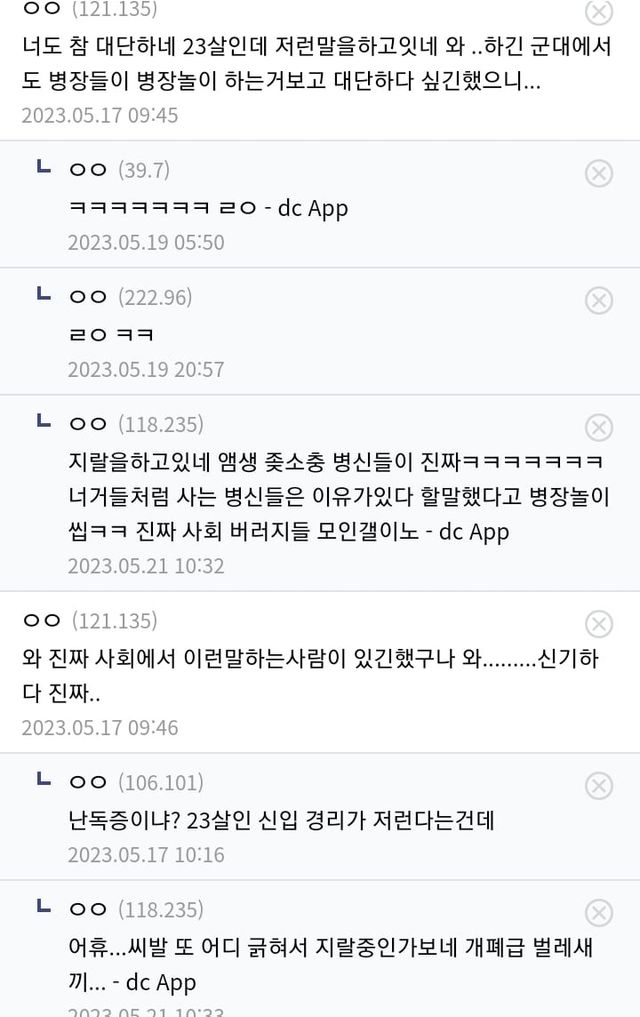
Task: Tap the X on the 106.101 reply
Action: point(598,785)
